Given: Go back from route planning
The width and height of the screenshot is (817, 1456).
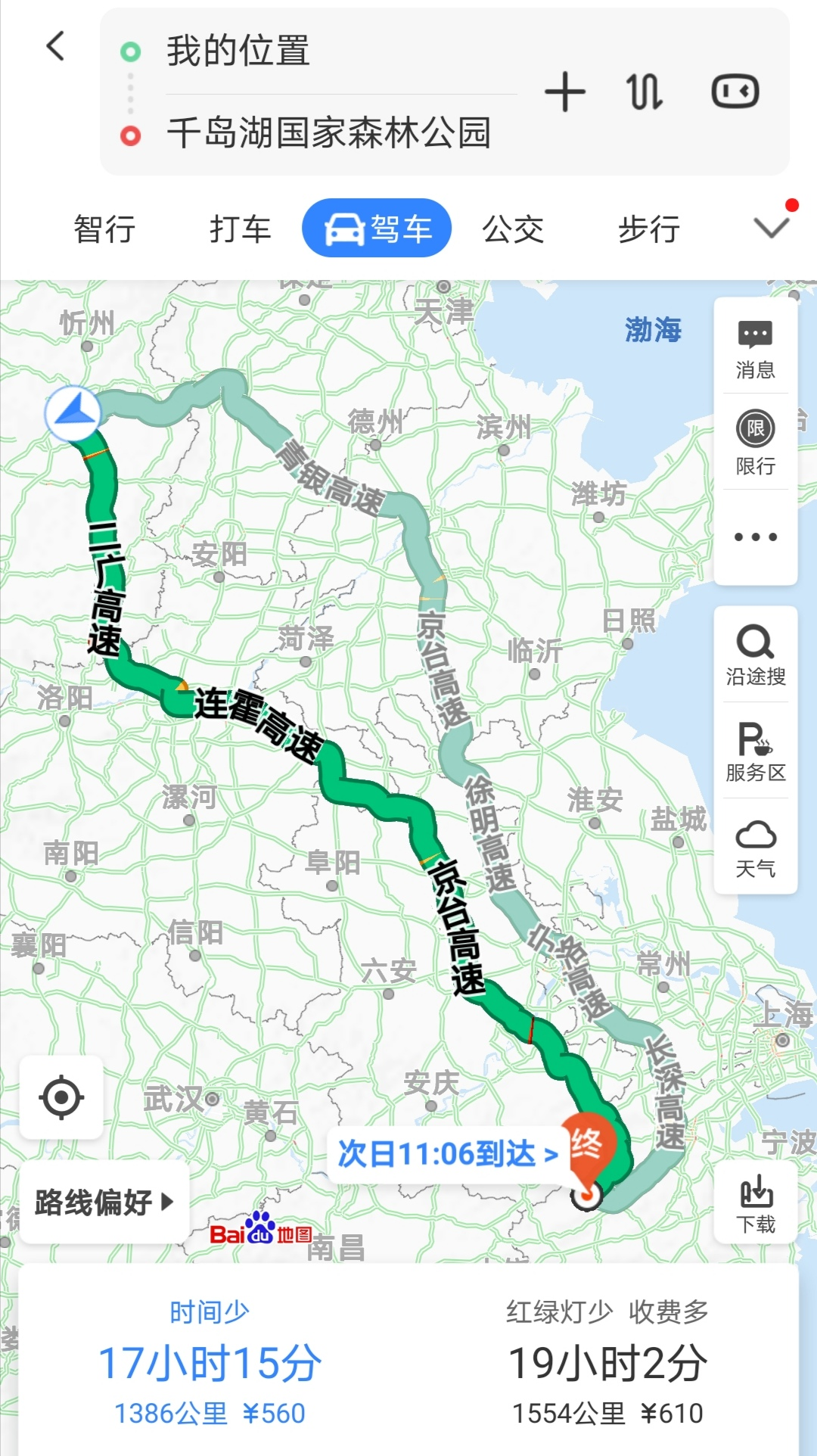Looking at the screenshot, I should coord(56,47).
